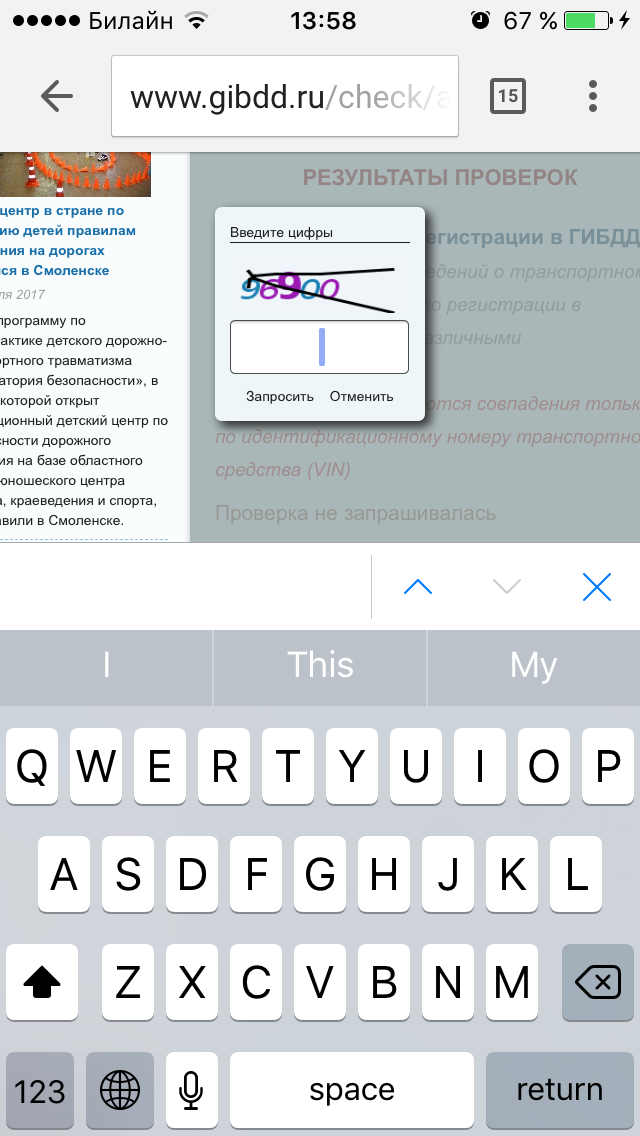Start dictation with the microphone key
The width and height of the screenshot is (640, 1136).
(191, 1089)
